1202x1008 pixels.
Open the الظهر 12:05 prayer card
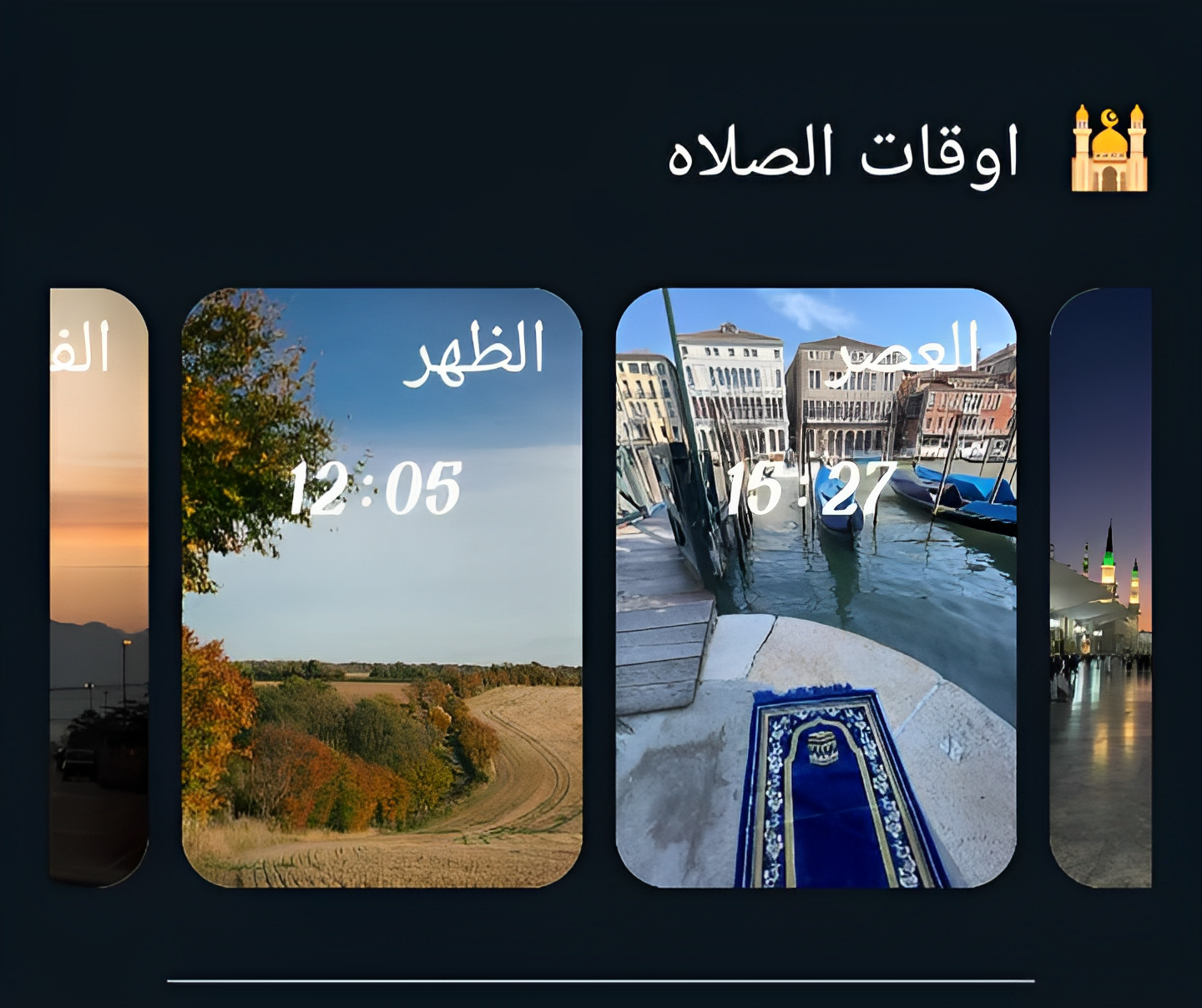click(x=381, y=587)
